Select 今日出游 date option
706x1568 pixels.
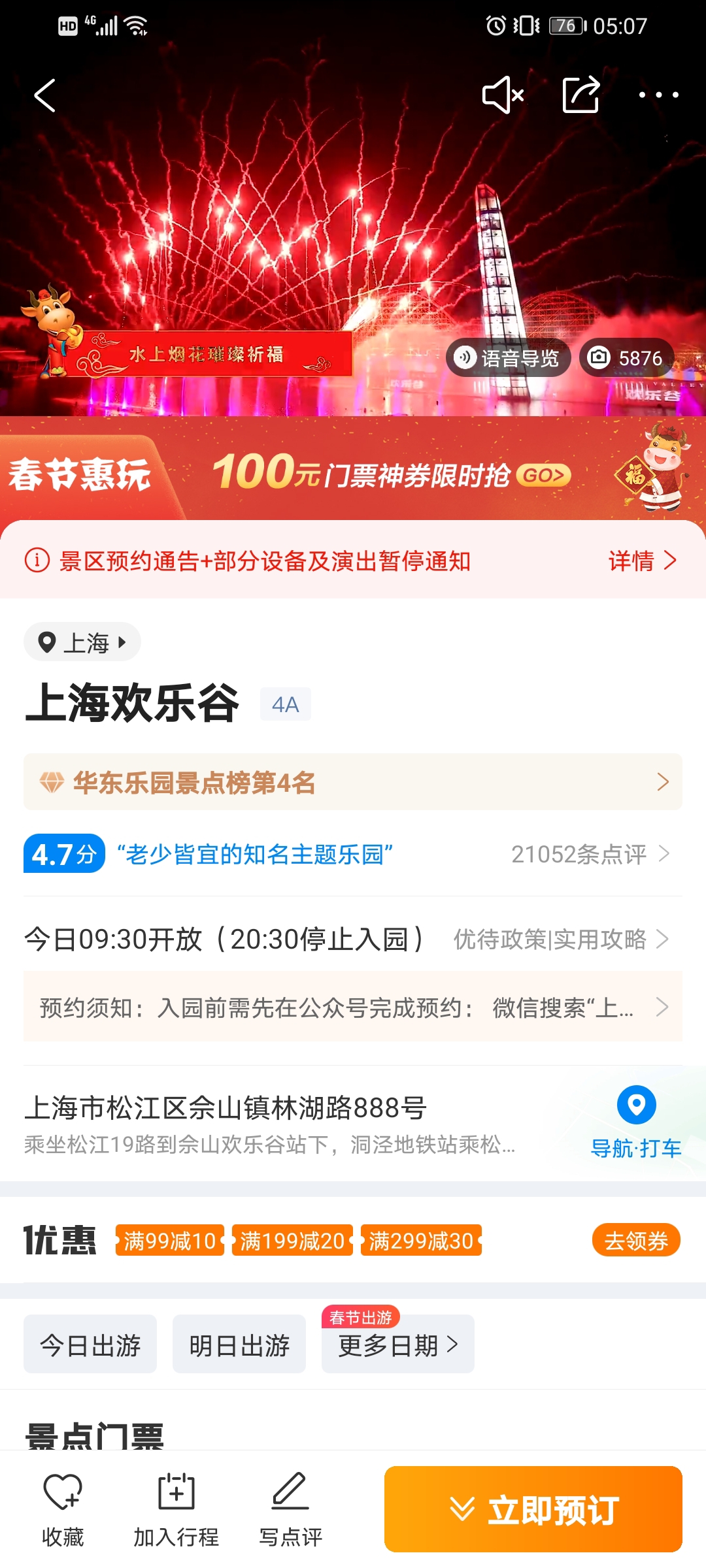pos(90,1345)
